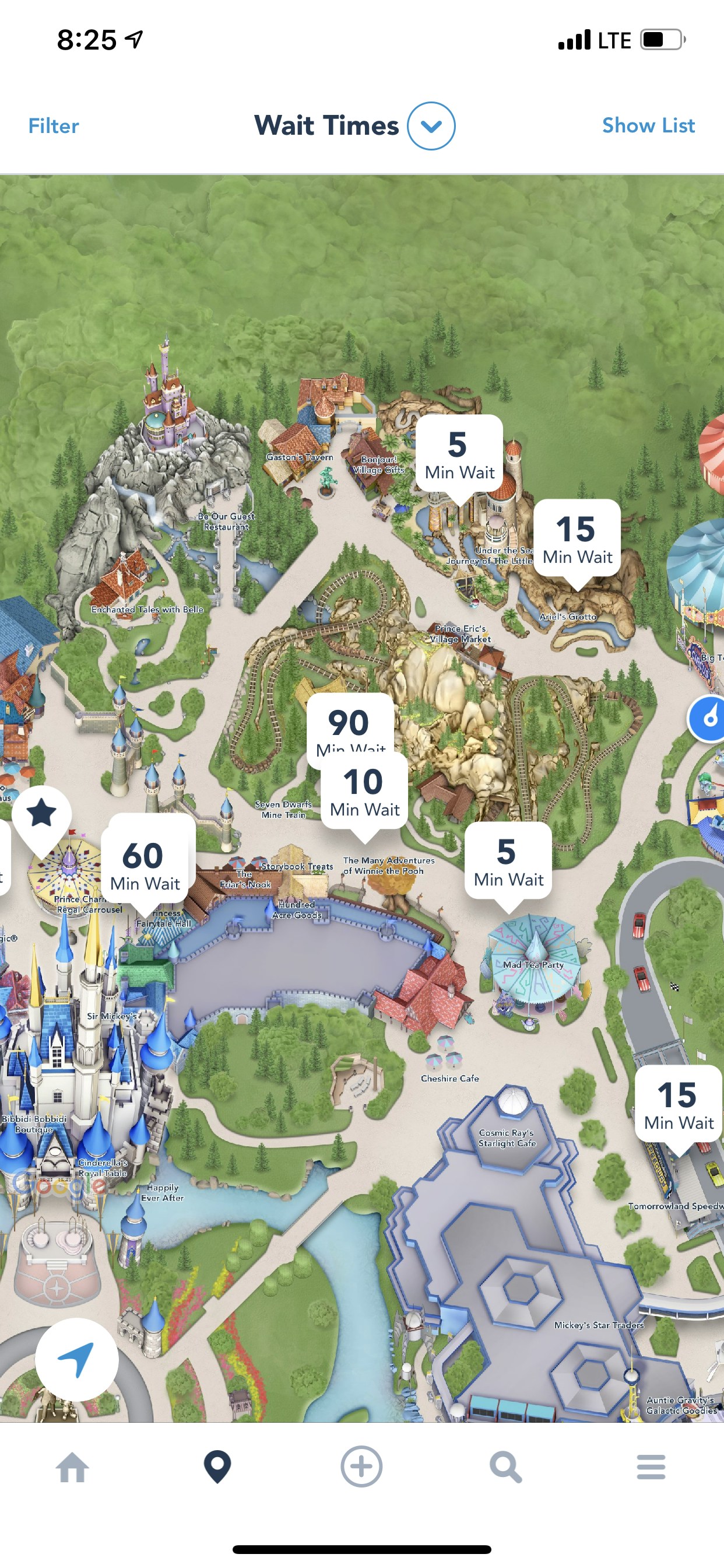This screenshot has height=1568, width=724.
Task: Open the 15 min wait at Tomorrowland Speedway
Action: (679, 1103)
